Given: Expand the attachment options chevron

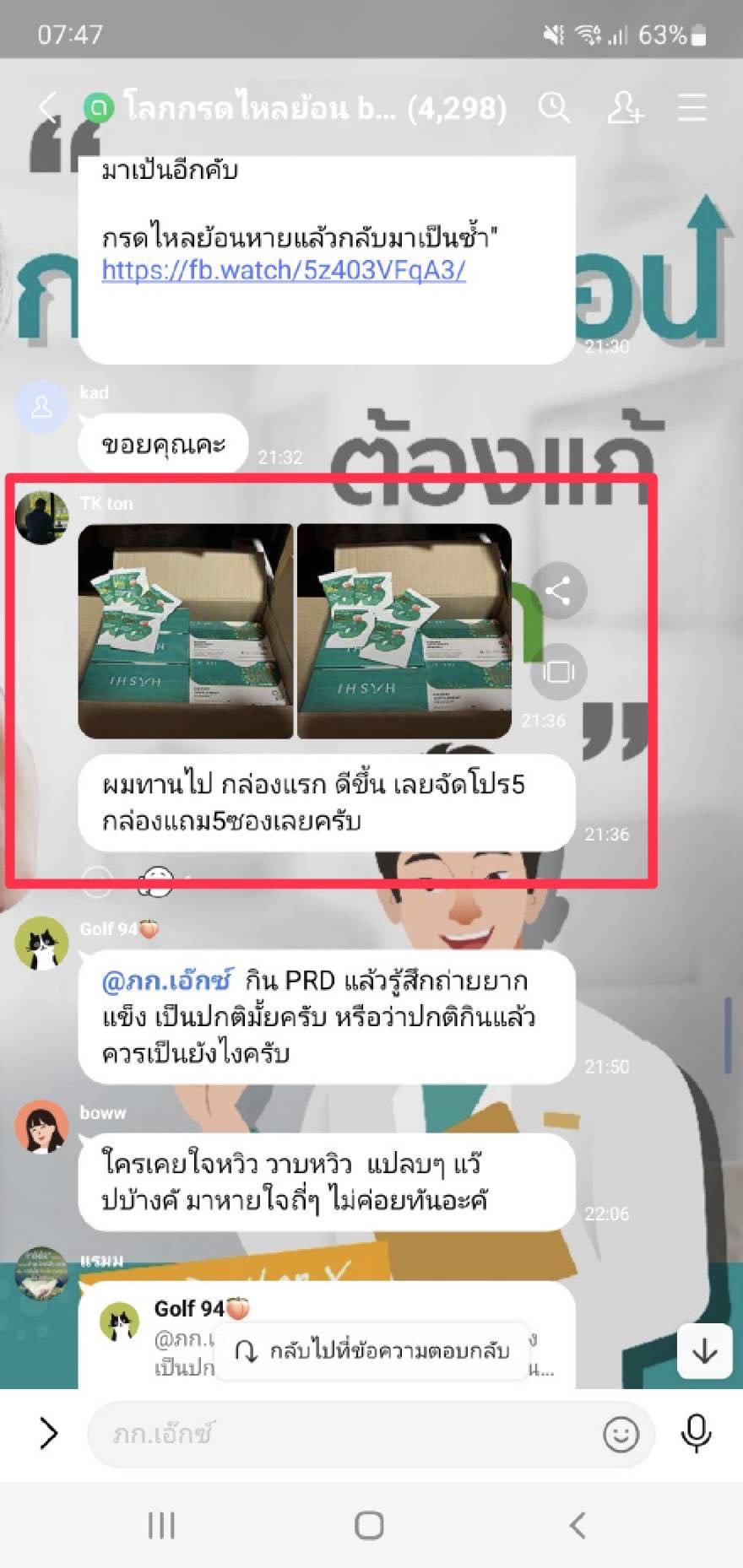Looking at the screenshot, I should pos(49,1433).
